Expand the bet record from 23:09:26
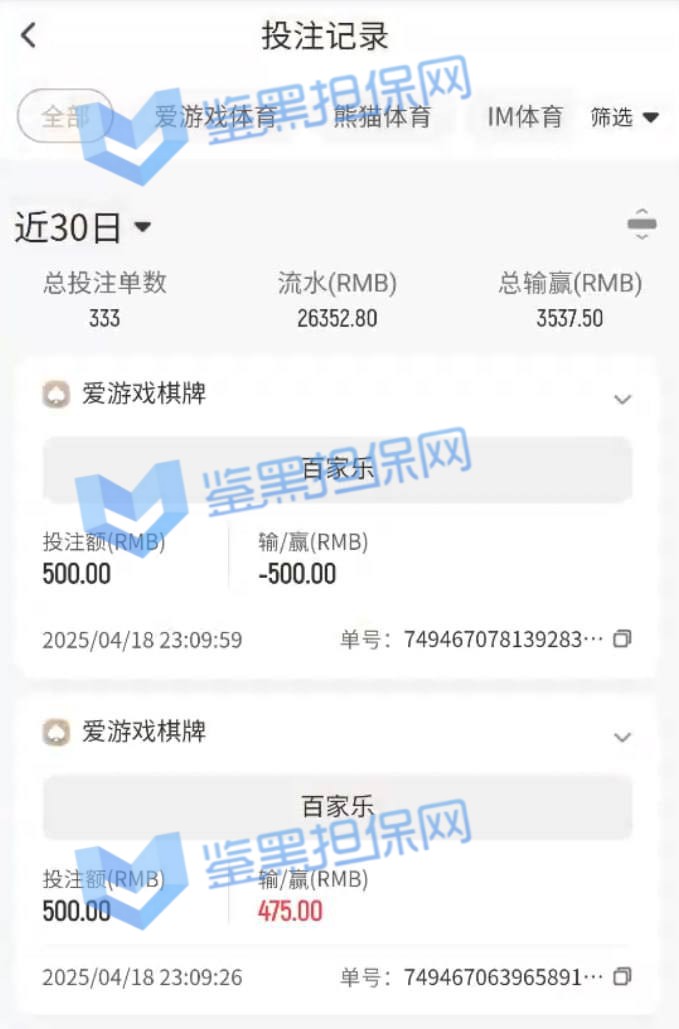679x1029 pixels. (x=622, y=738)
